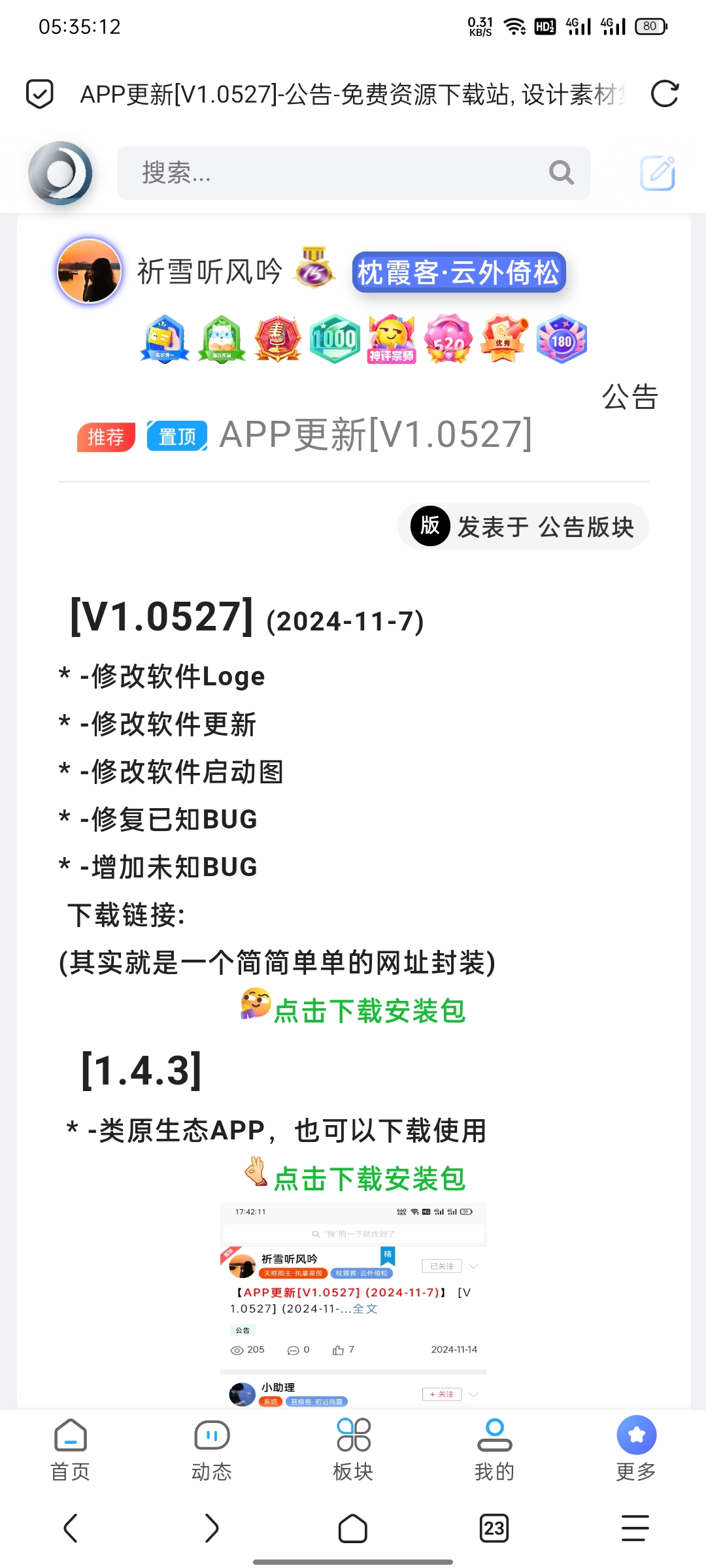Go to the browser home page

coord(353,1528)
